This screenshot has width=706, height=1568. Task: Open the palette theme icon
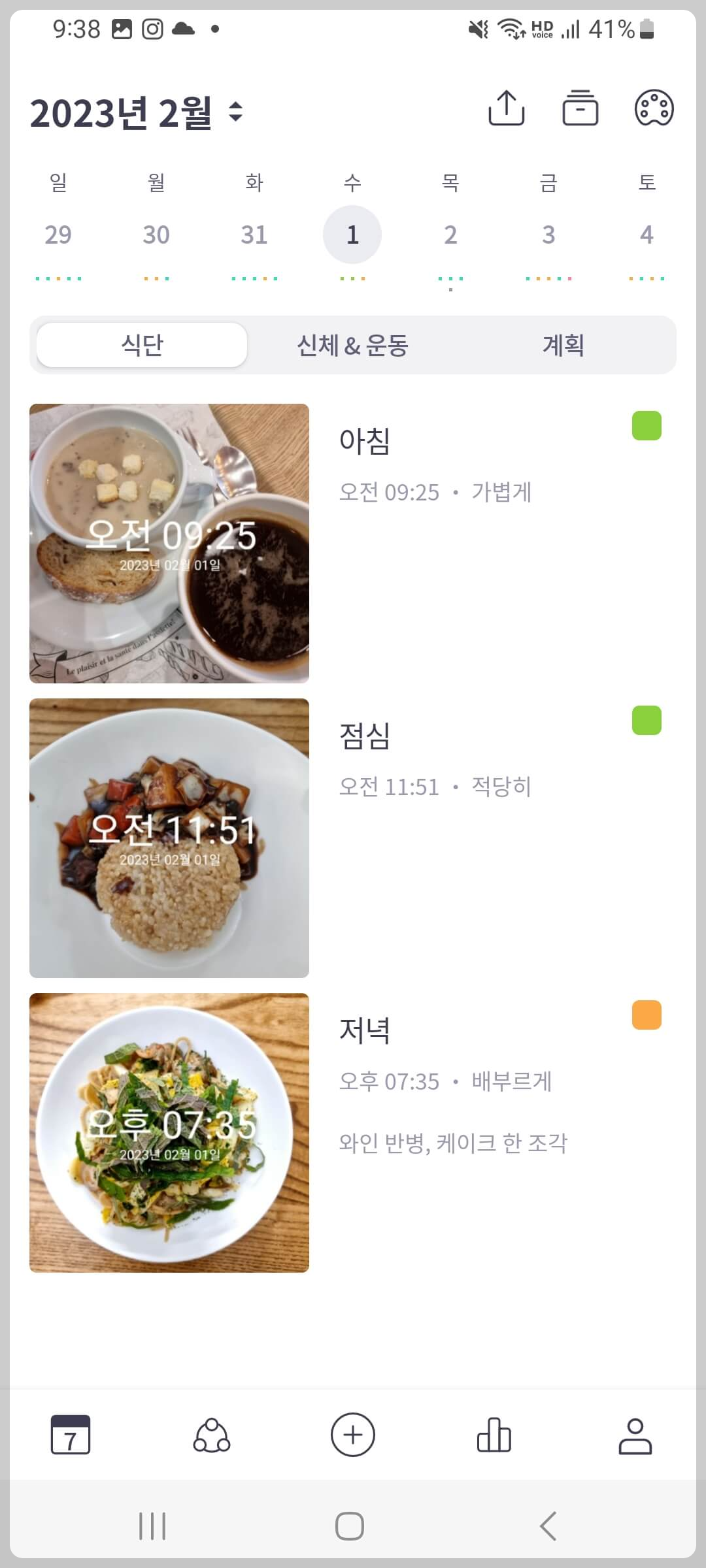coord(655,108)
